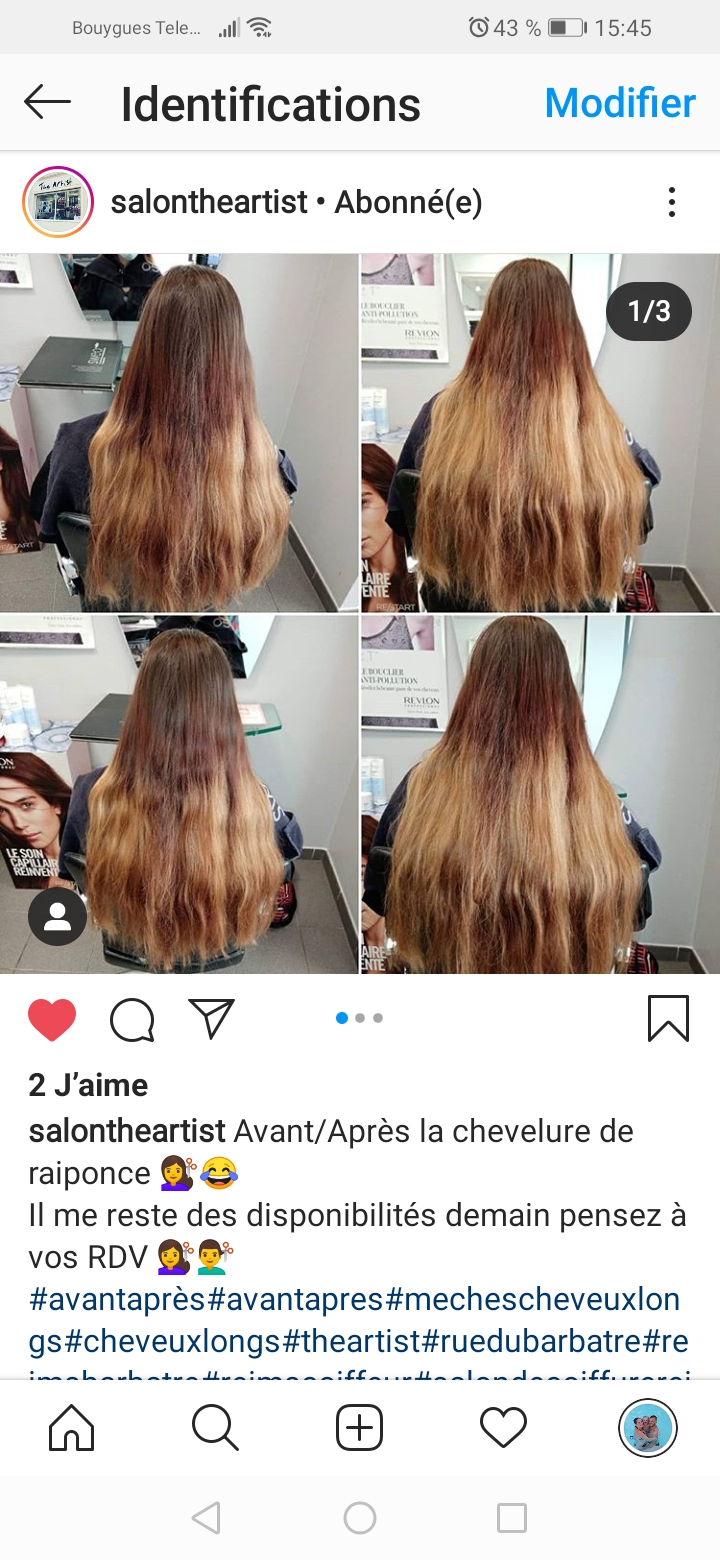Tap the Modifier button
The height and width of the screenshot is (1560, 720).
tap(620, 103)
